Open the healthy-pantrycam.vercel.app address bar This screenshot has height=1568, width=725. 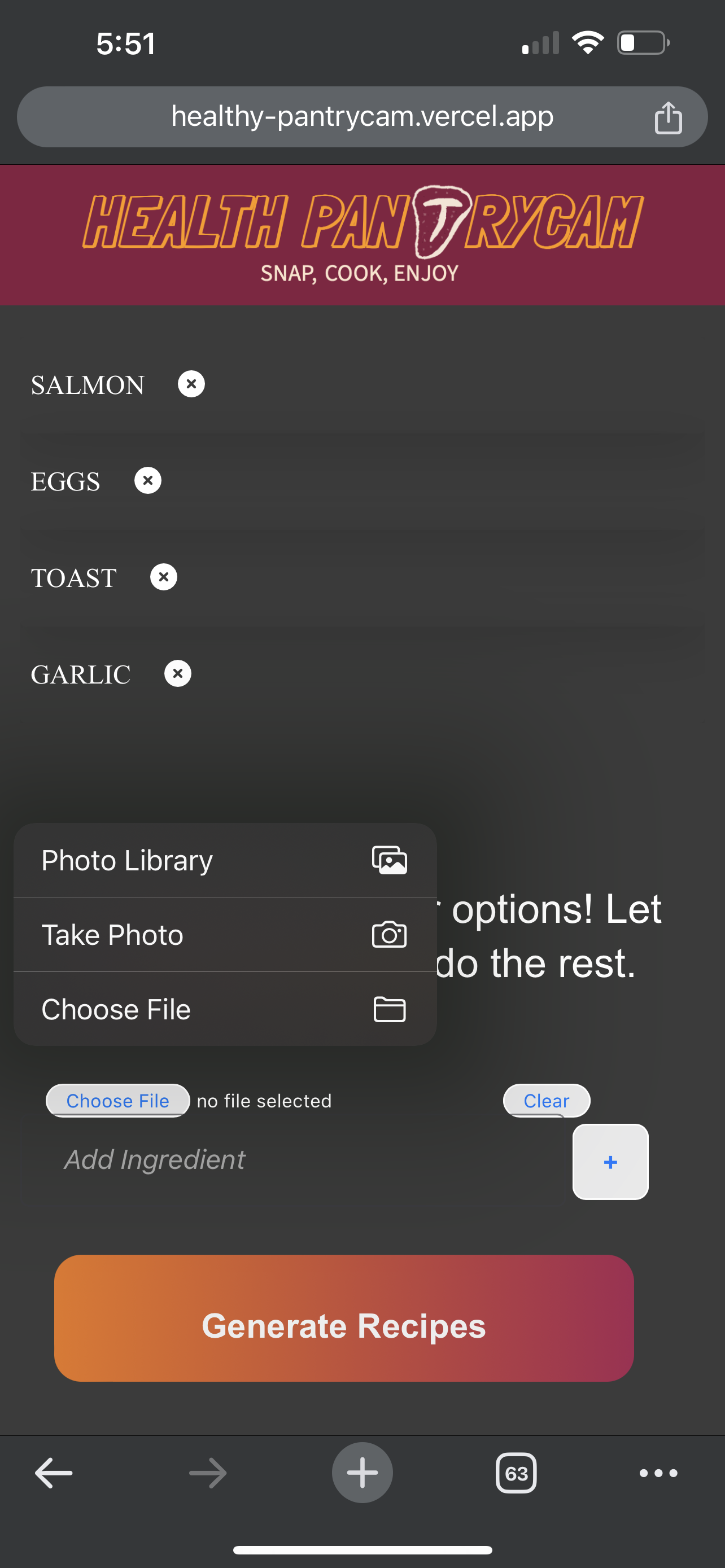(x=362, y=117)
